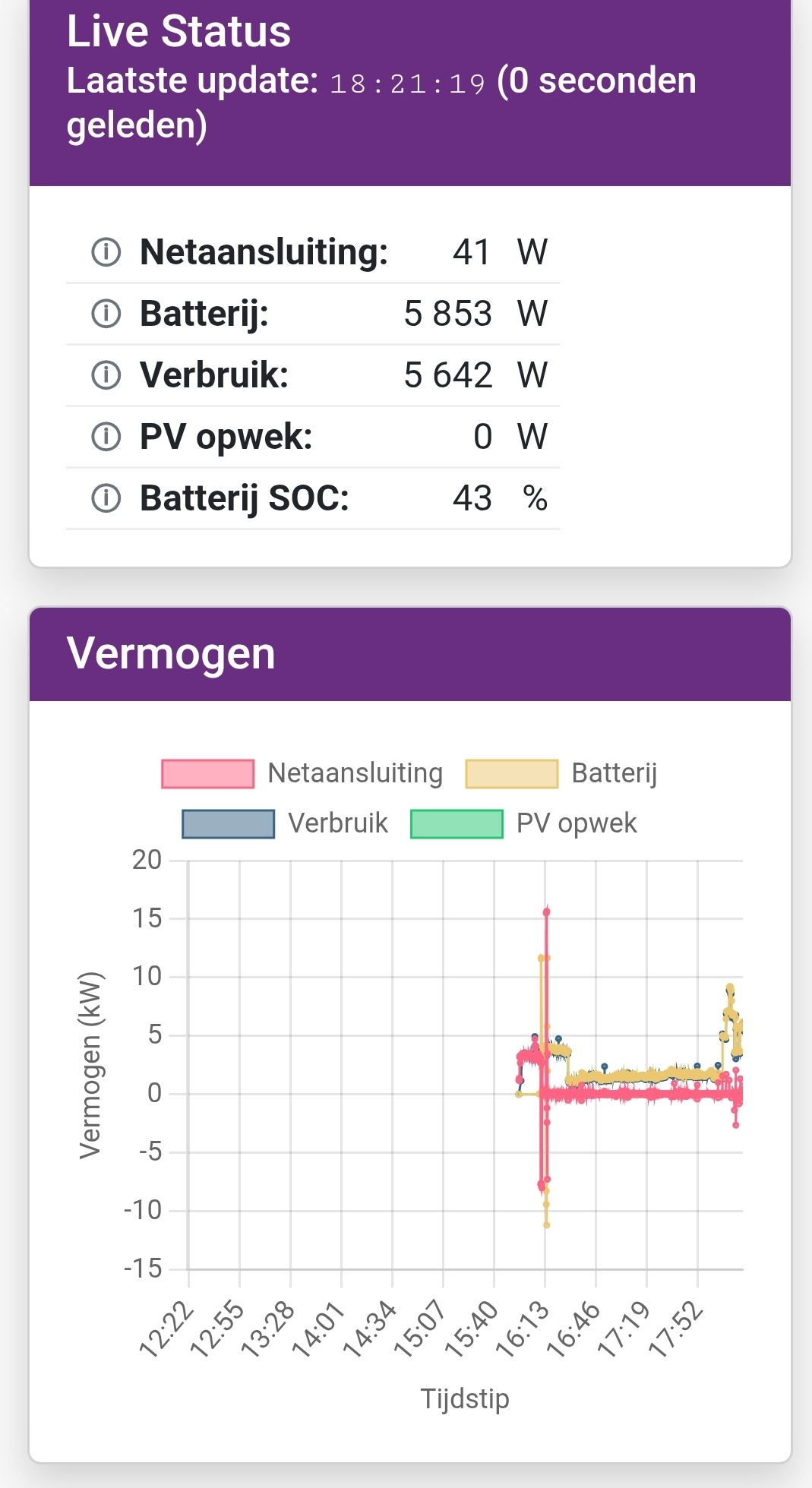
Task: Open info for Verbruik metric
Action: pos(106,375)
